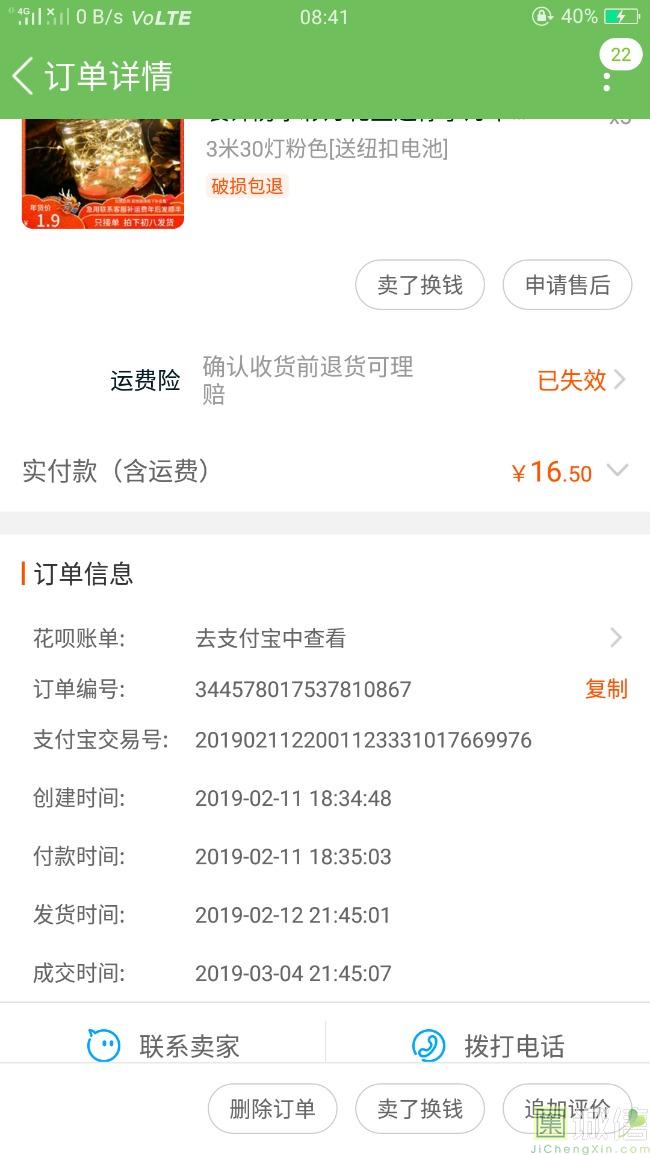The height and width of the screenshot is (1155, 650).
Task: Delete this order with 删除订单
Action: click(x=272, y=1108)
